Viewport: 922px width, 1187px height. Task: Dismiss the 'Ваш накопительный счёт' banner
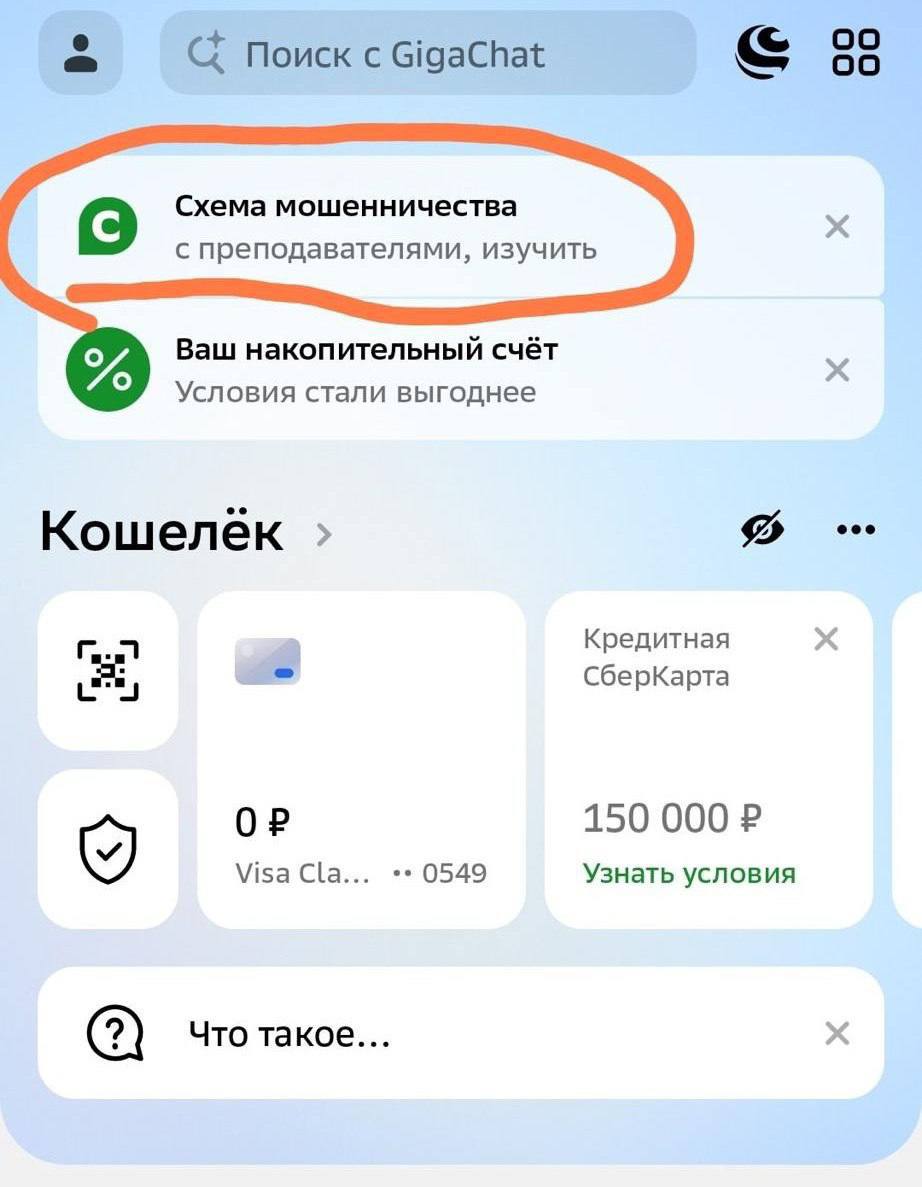pyautogui.click(x=837, y=371)
